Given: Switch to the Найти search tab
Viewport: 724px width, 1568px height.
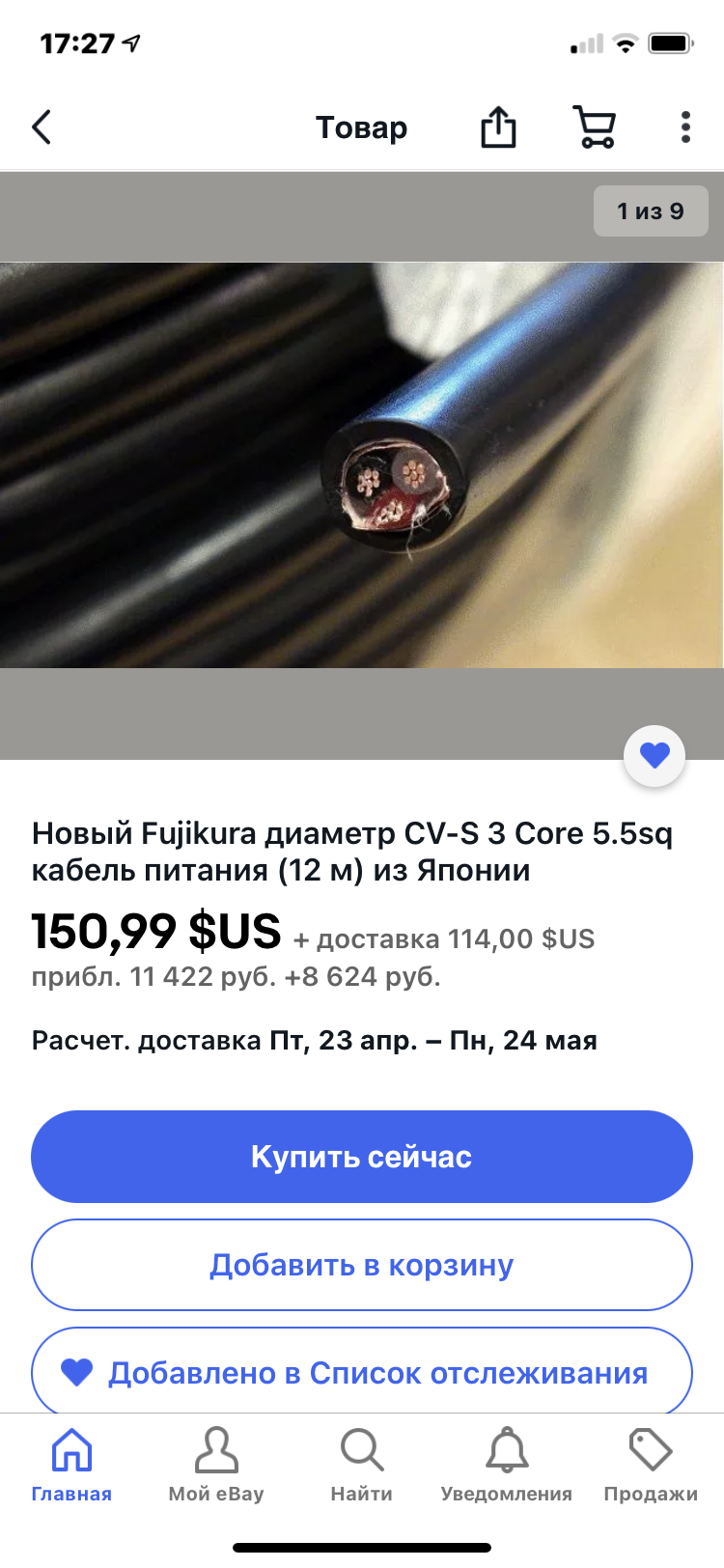Looking at the screenshot, I should [362, 1466].
